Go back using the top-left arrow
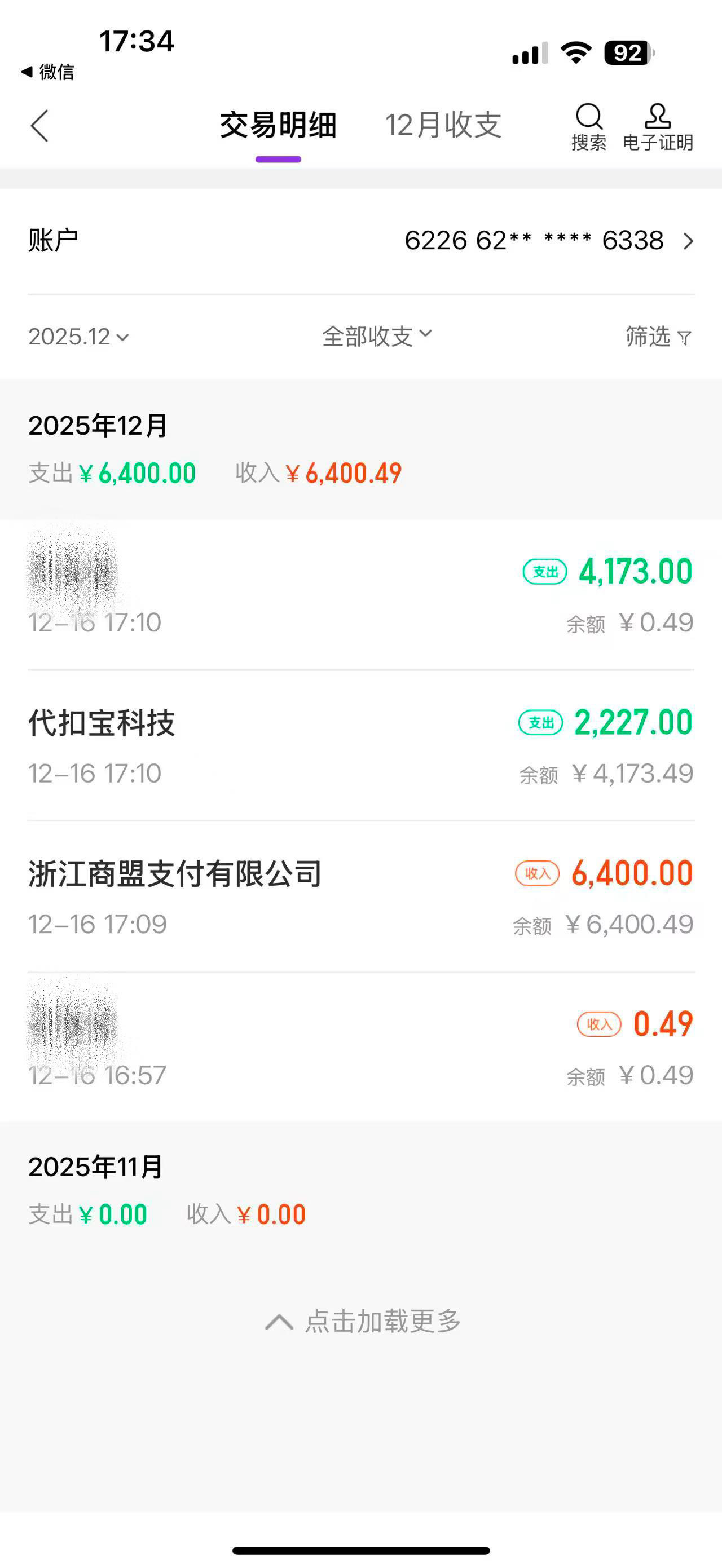This screenshot has width=722, height=1568. (x=39, y=126)
